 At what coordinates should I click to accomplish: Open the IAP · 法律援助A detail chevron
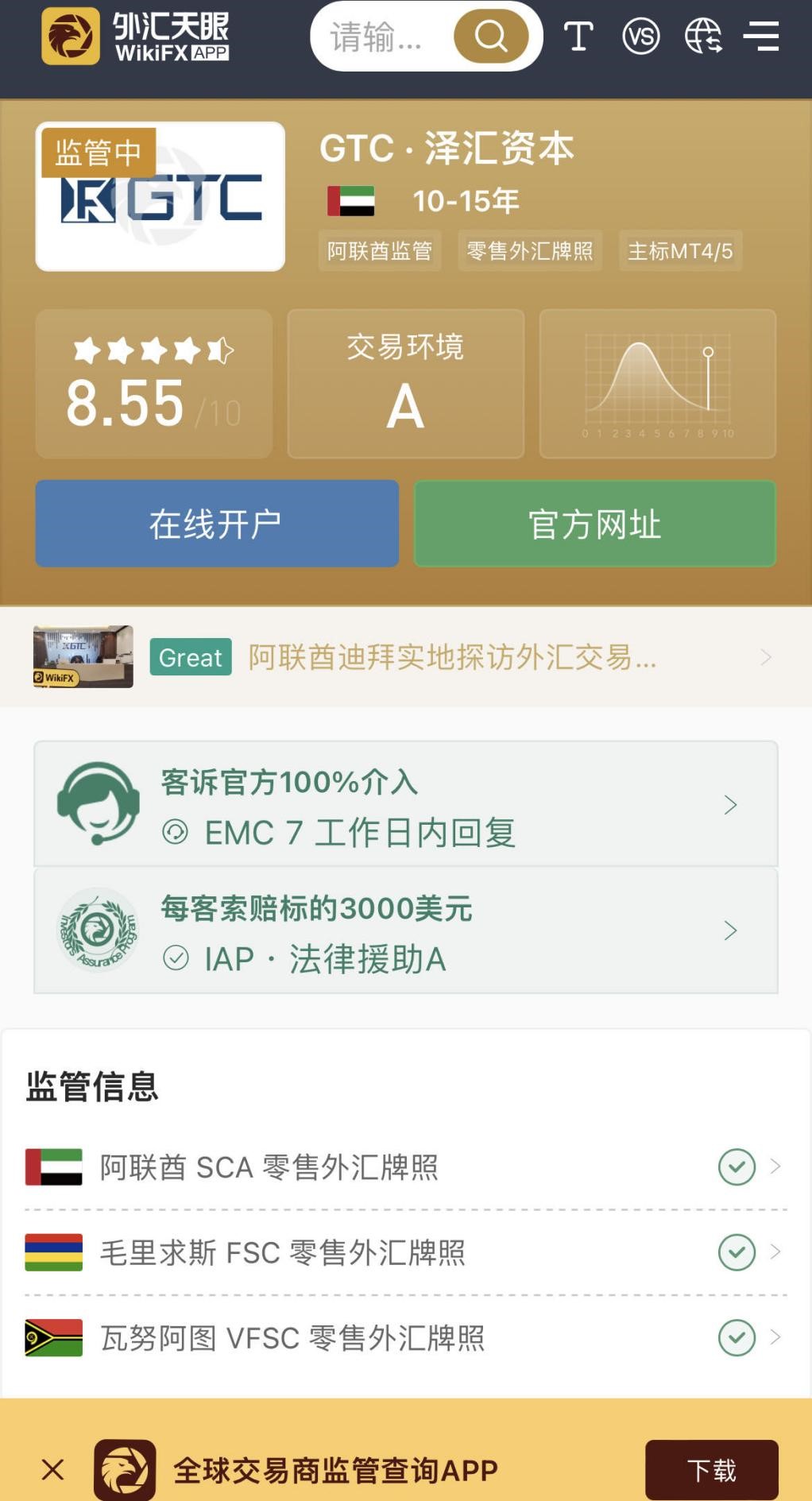[730, 931]
